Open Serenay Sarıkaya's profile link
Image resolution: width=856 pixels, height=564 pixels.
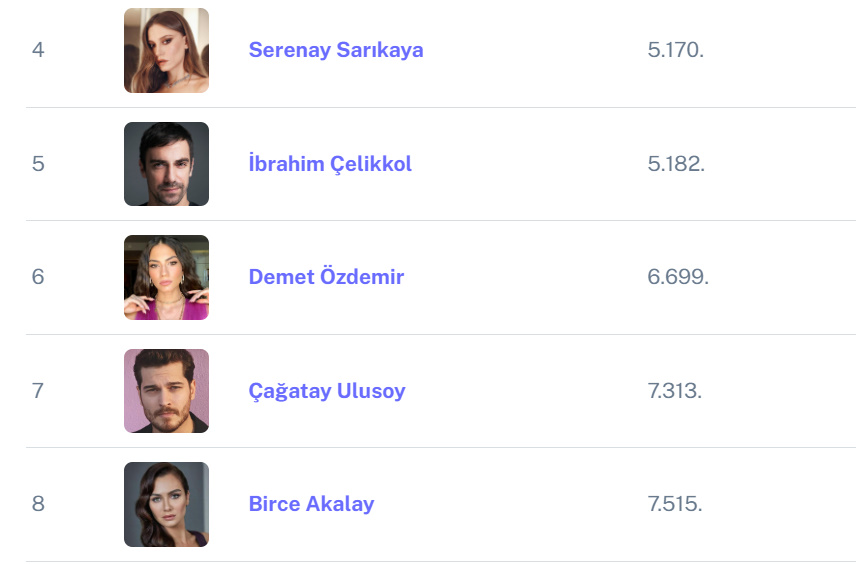tap(336, 50)
